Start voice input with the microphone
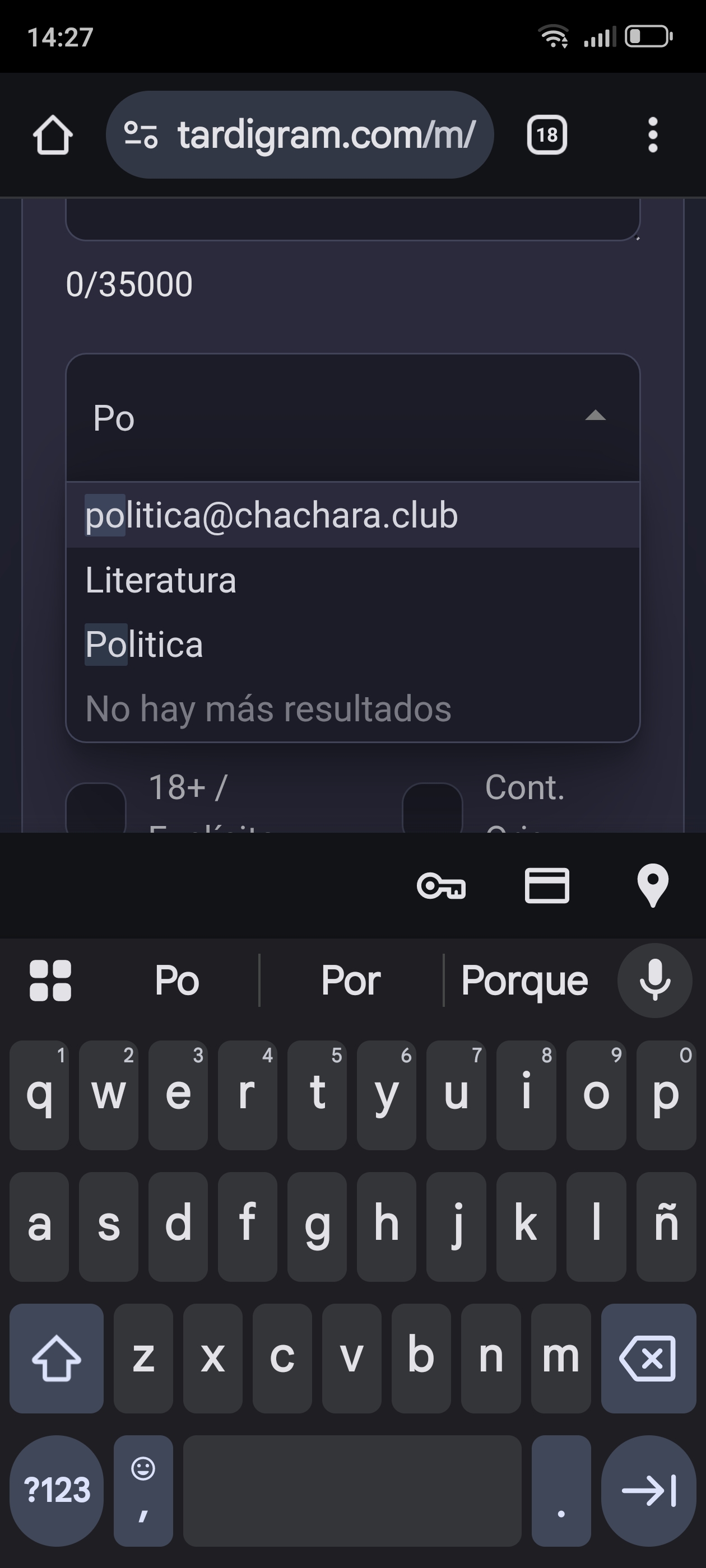 (x=655, y=981)
